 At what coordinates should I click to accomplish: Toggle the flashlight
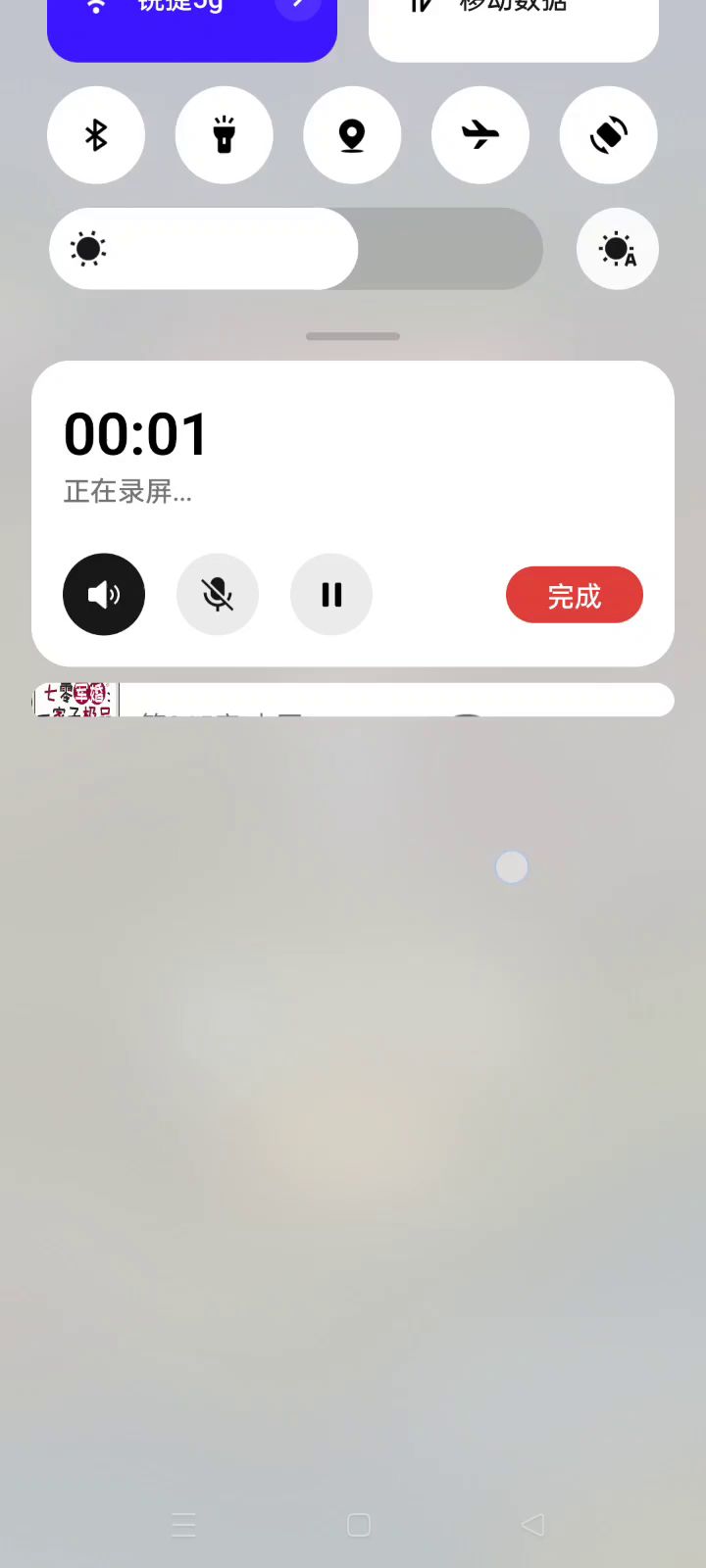(x=225, y=135)
